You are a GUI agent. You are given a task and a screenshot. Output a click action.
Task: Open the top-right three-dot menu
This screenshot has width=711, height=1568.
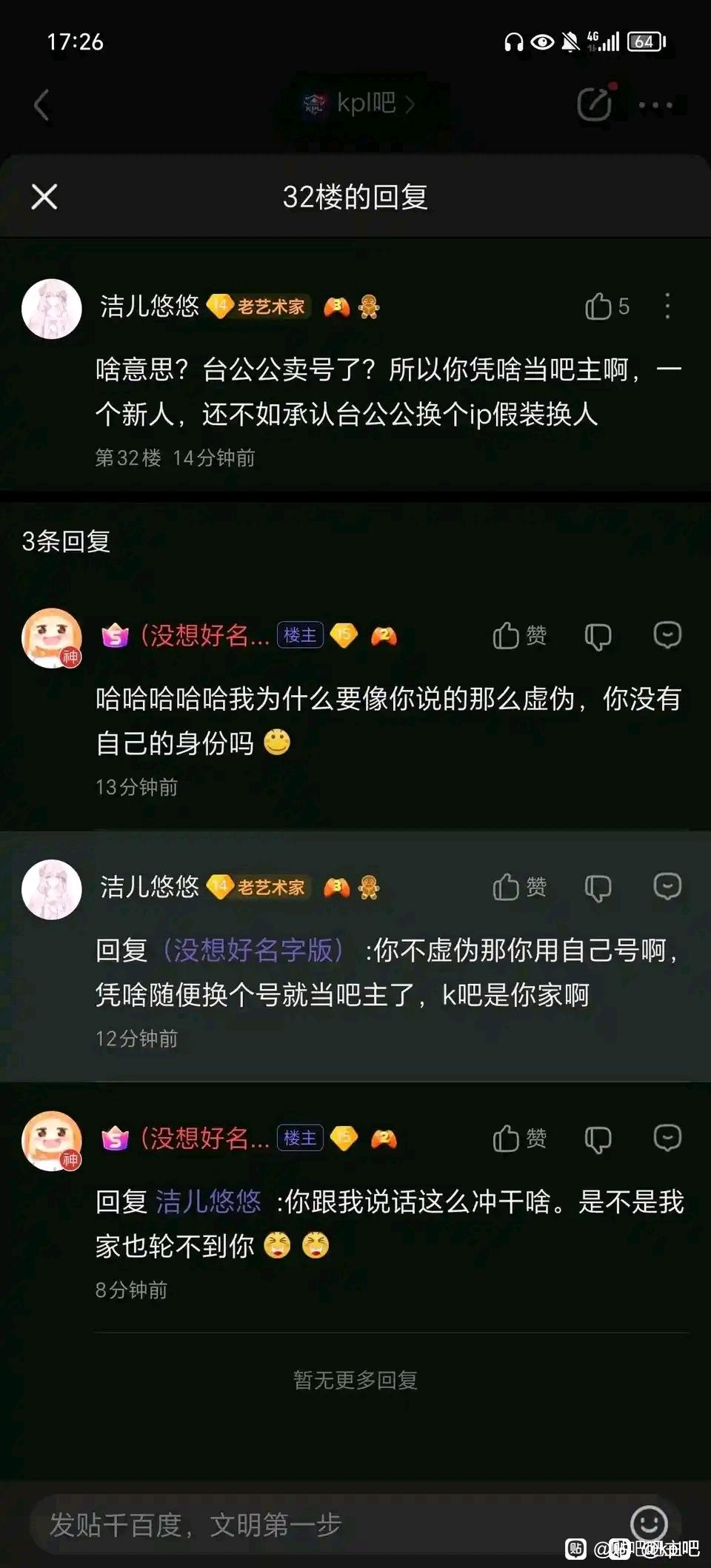click(x=656, y=105)
